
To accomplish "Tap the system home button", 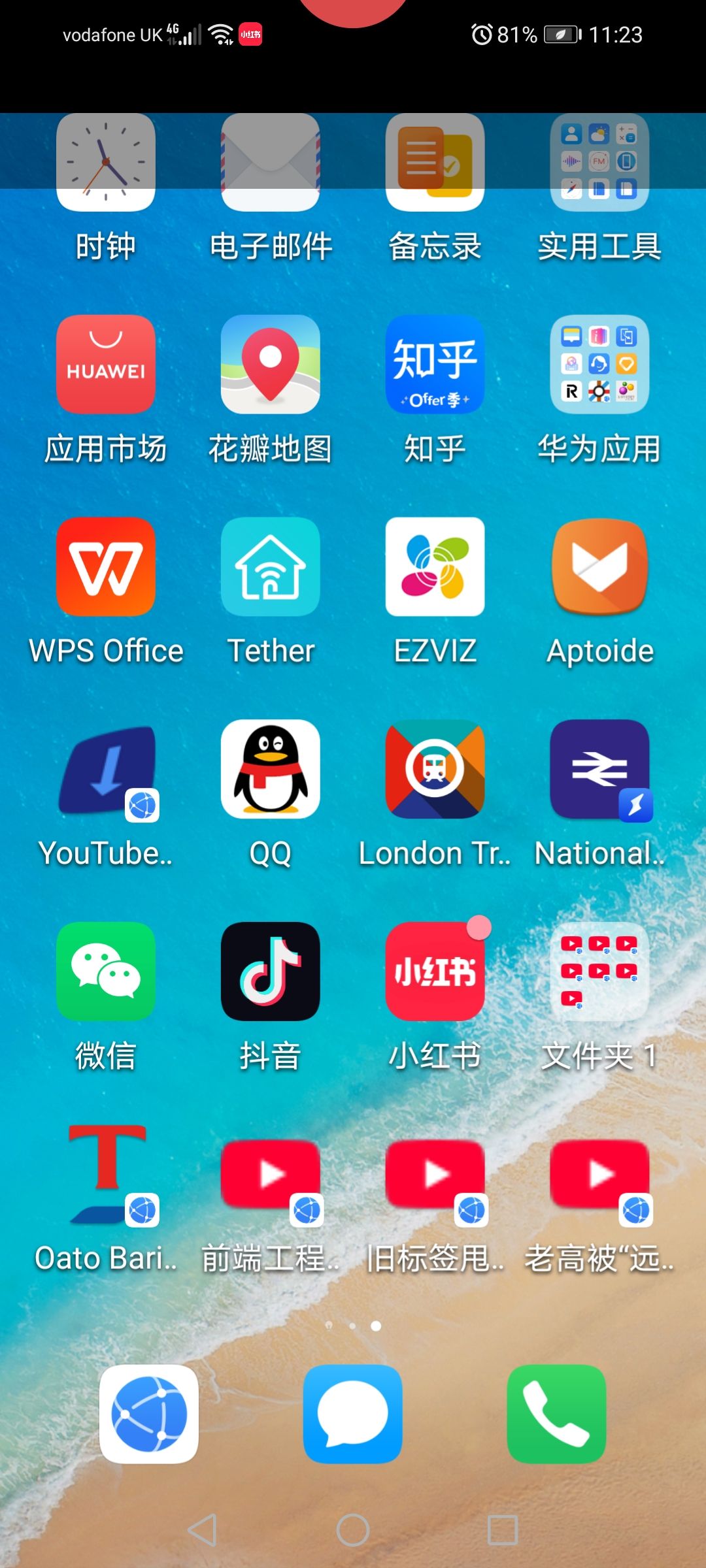I will coord(353,1530).
